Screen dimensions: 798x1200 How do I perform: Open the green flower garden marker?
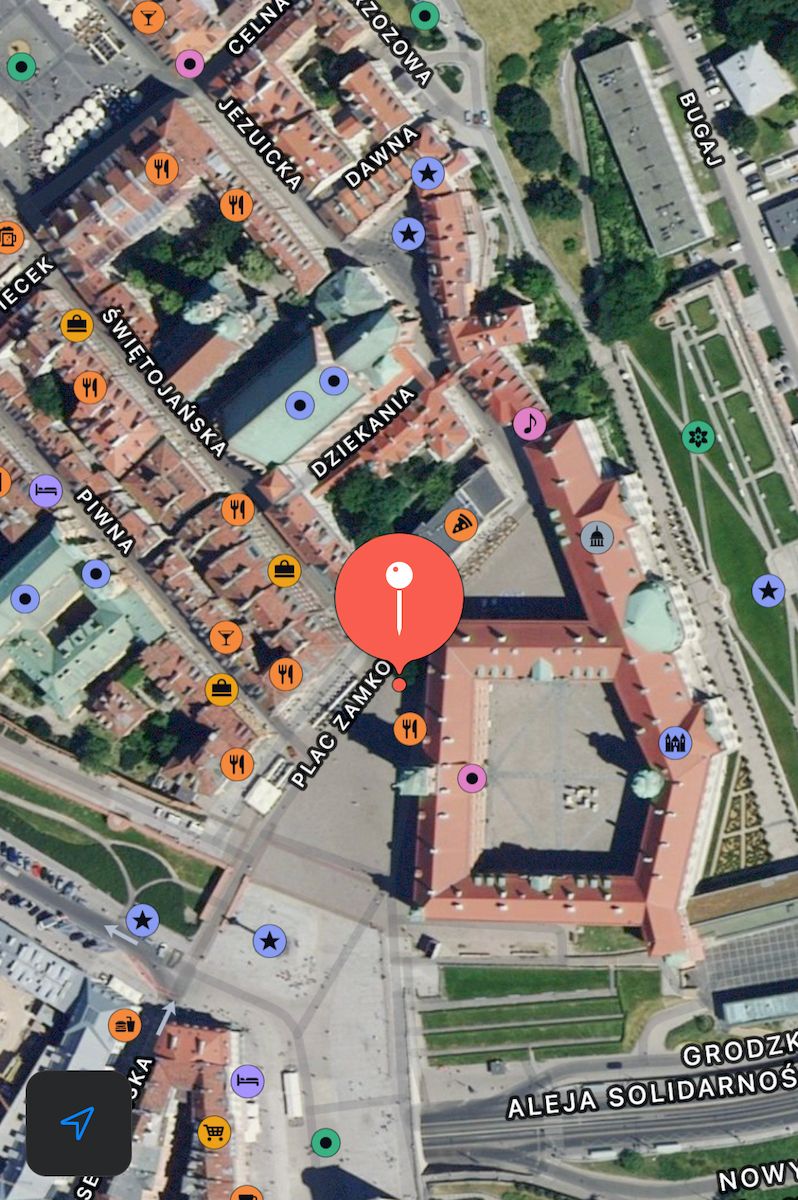coord(698,437)
